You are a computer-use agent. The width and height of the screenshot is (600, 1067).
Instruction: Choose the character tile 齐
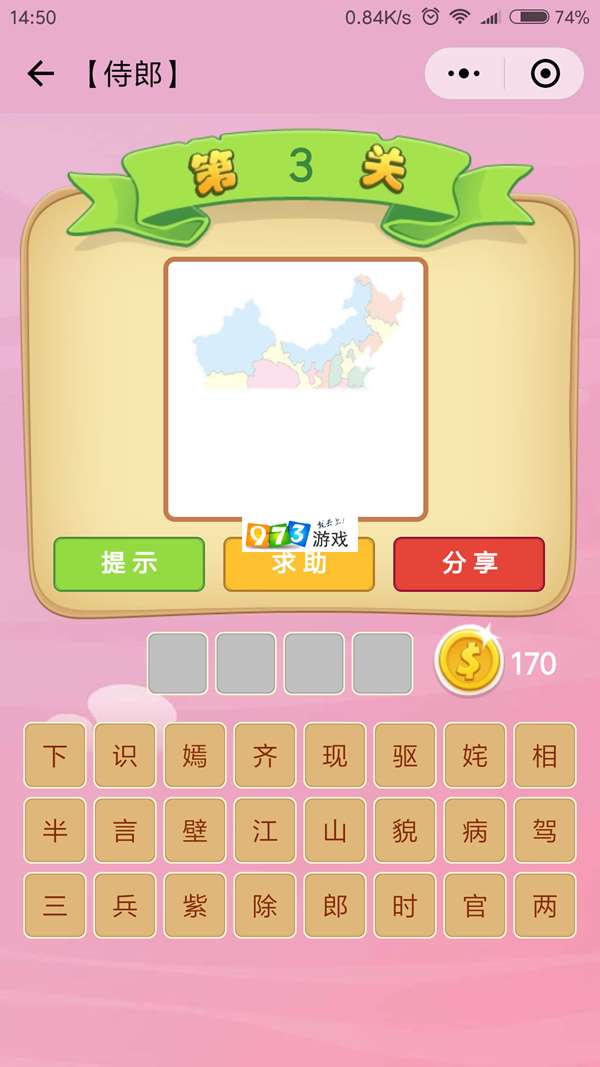[265, 755]
